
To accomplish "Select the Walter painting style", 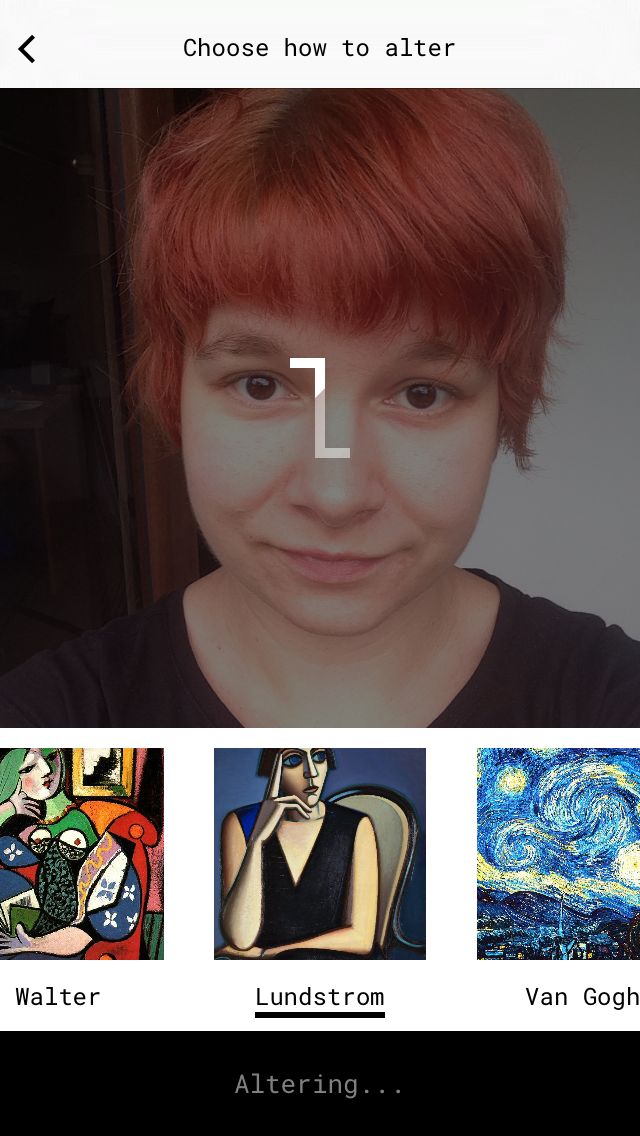I will pyautogui.click(x=82, y=853).
